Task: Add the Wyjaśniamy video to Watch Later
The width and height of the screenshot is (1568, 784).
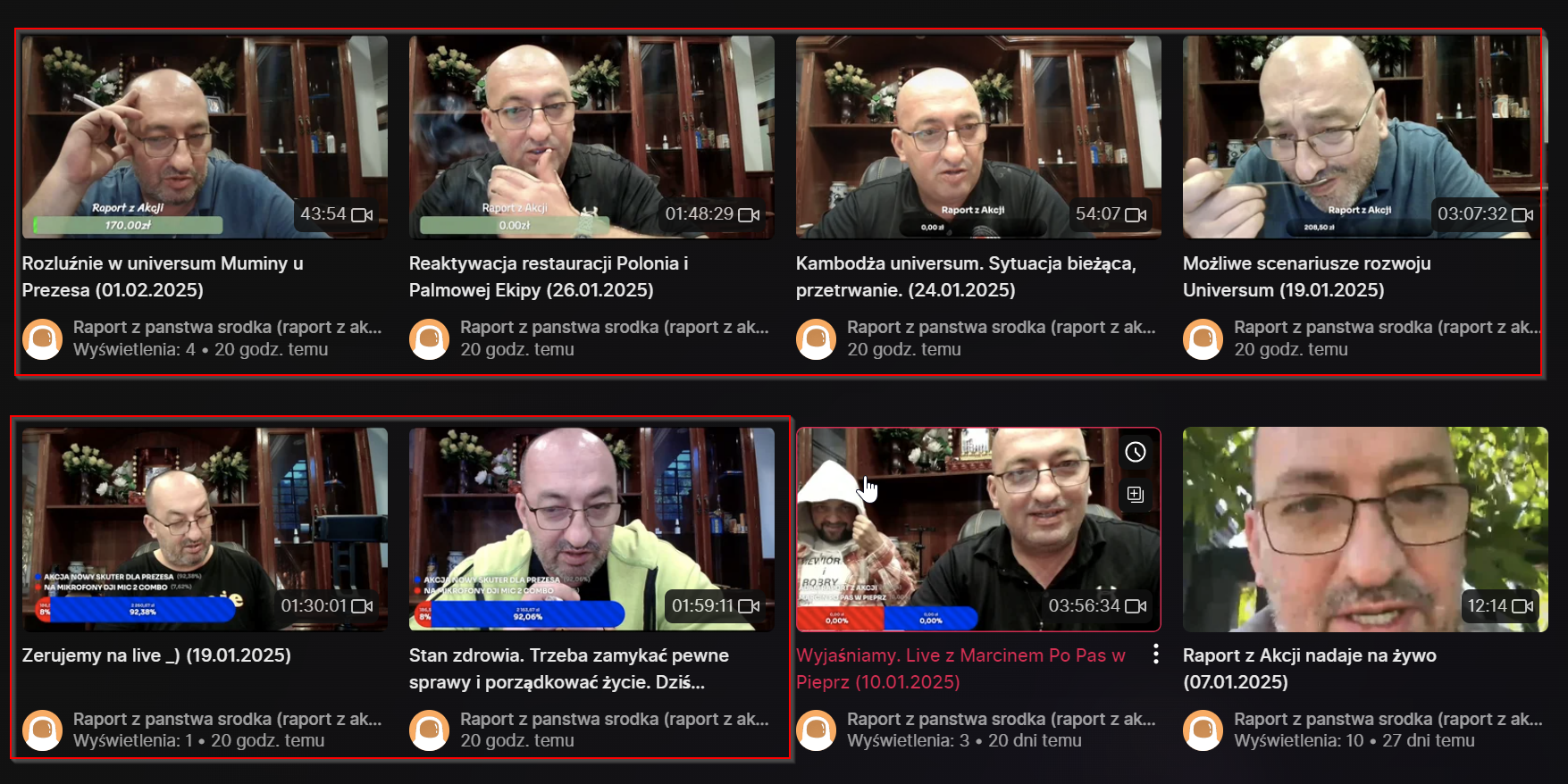Action: [1135, 452]
